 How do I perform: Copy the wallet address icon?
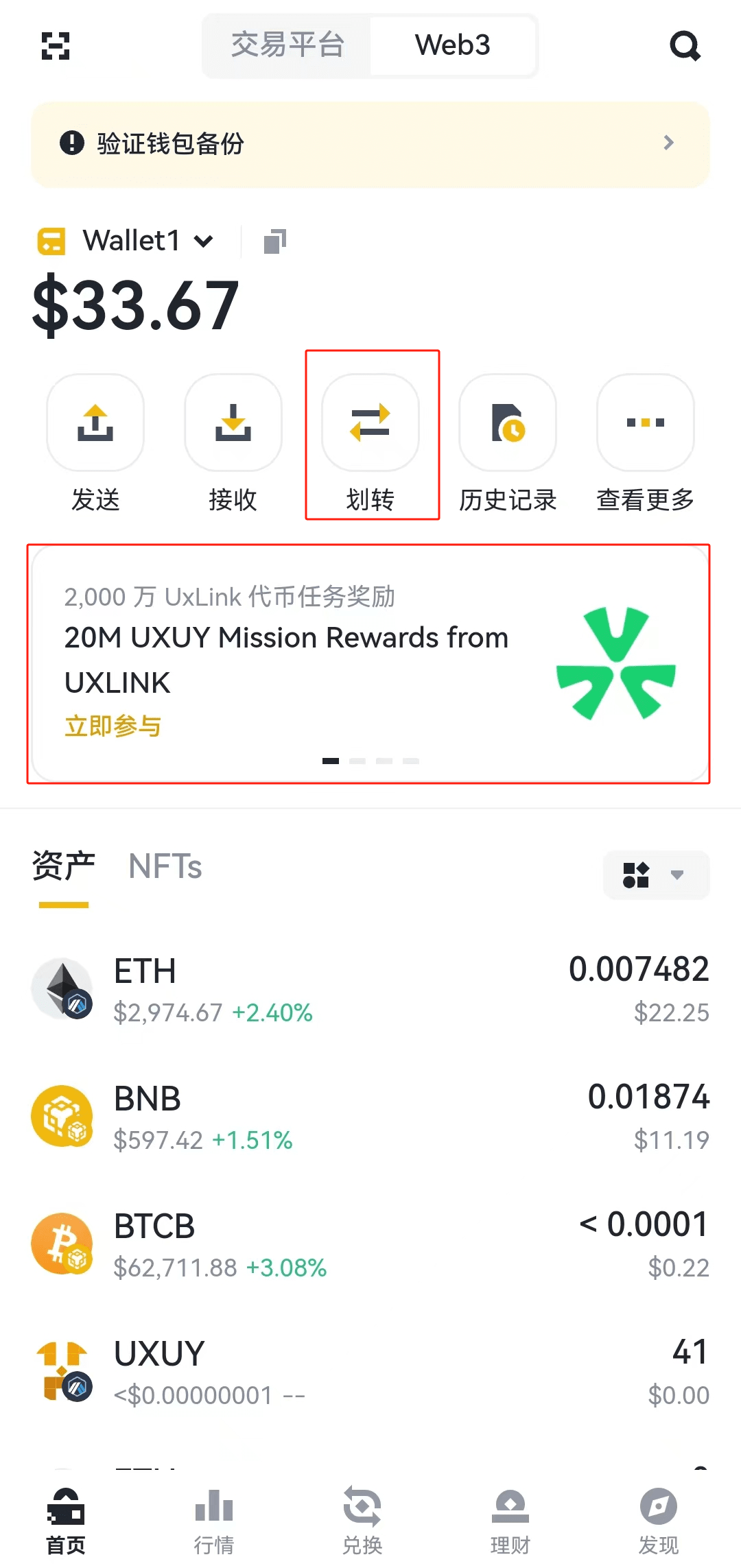click(274, 241)
